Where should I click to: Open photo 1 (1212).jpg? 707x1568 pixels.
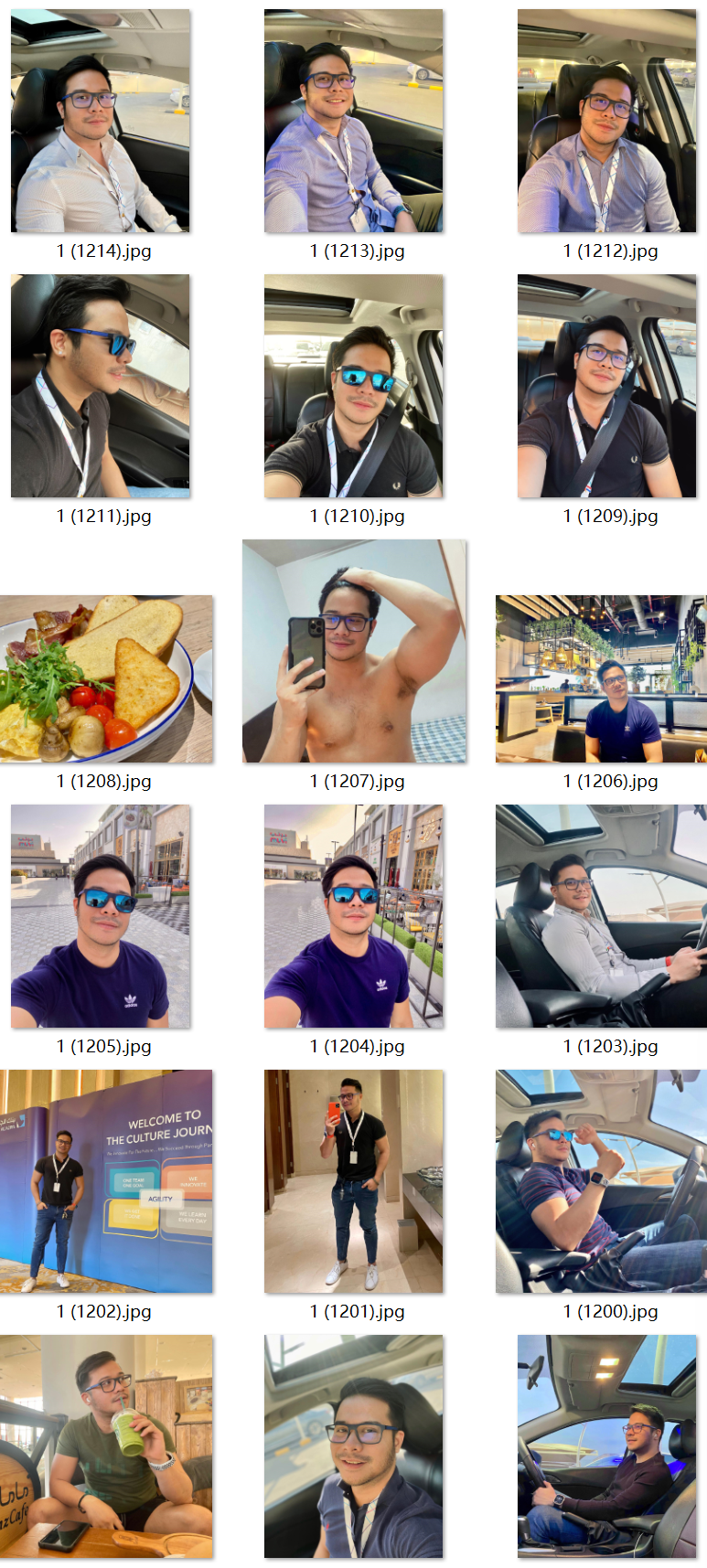tap(607, 121)
